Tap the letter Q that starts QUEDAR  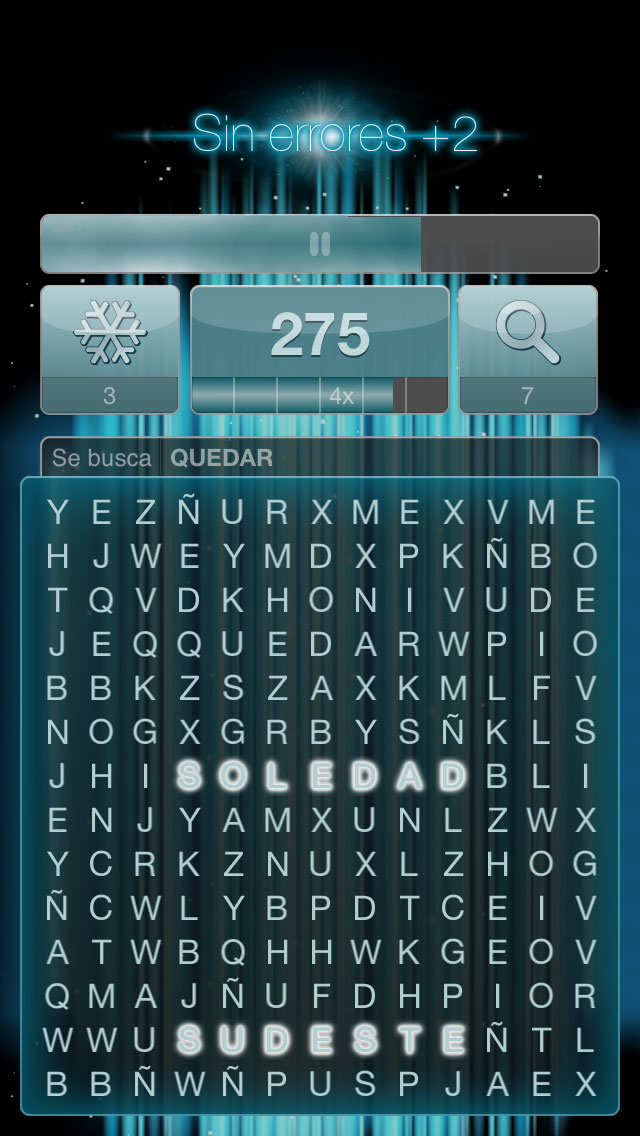(x=189, y=644)
